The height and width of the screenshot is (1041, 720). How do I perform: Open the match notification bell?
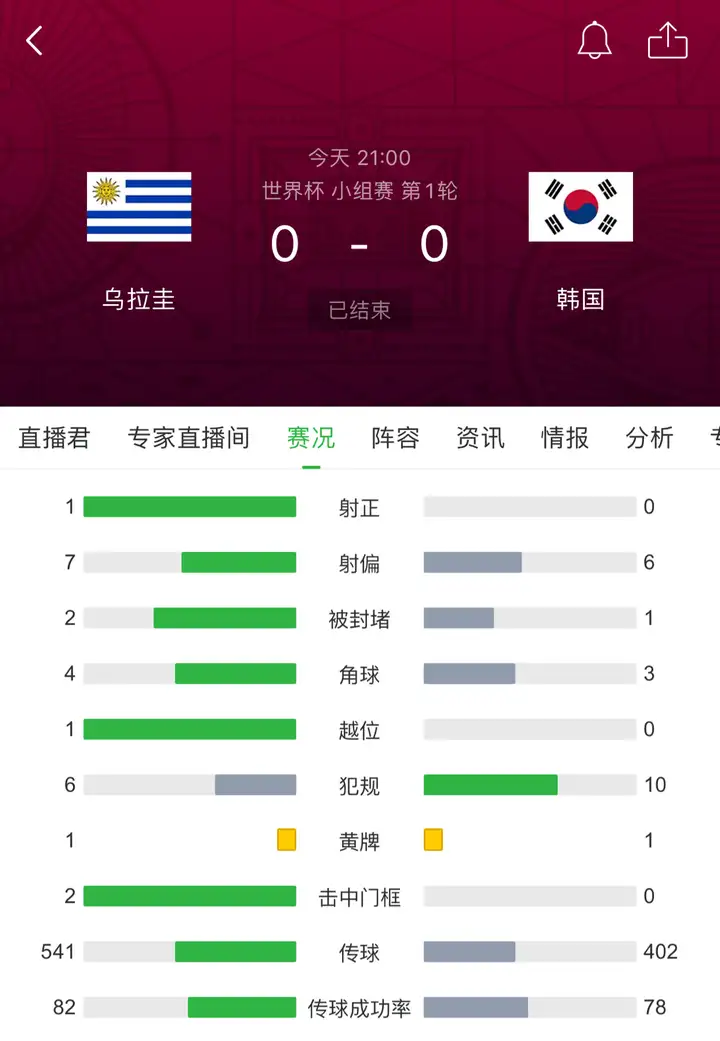pyautogui.click(x=594, y=40)
